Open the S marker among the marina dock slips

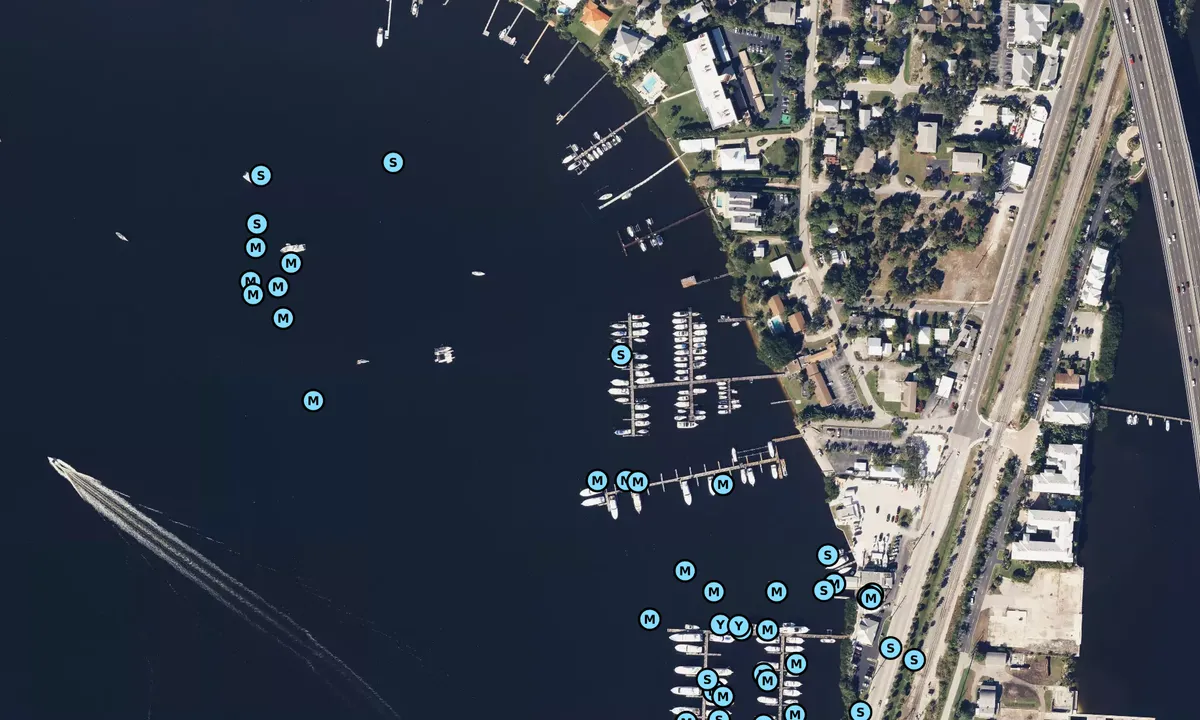[620, 355]
